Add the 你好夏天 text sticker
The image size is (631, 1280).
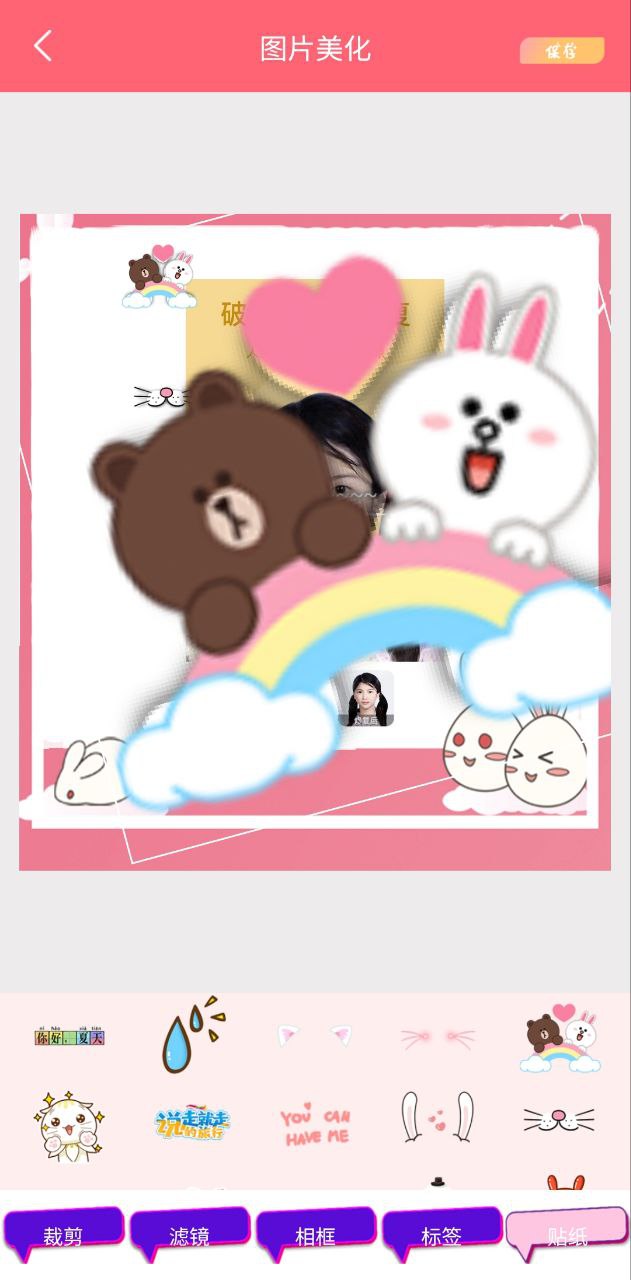point(69,1036)
